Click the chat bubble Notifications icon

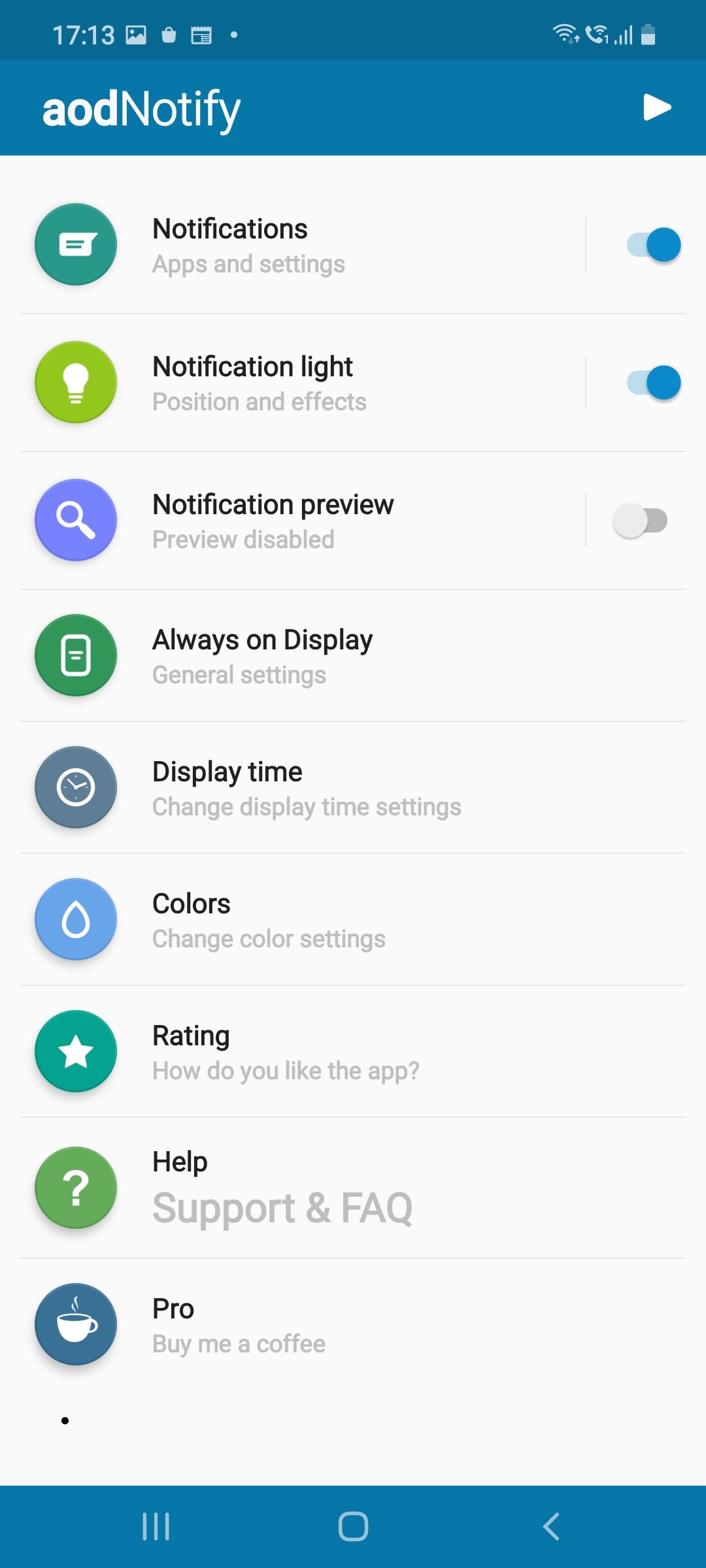[75, 244]
